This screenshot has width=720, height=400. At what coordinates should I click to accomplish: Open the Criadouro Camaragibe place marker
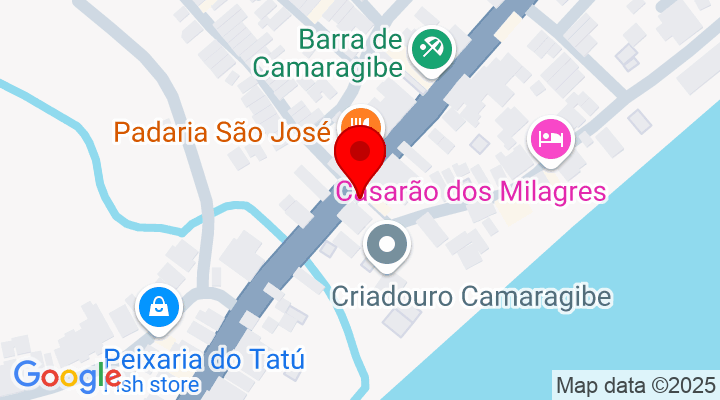tap(387, 246)
